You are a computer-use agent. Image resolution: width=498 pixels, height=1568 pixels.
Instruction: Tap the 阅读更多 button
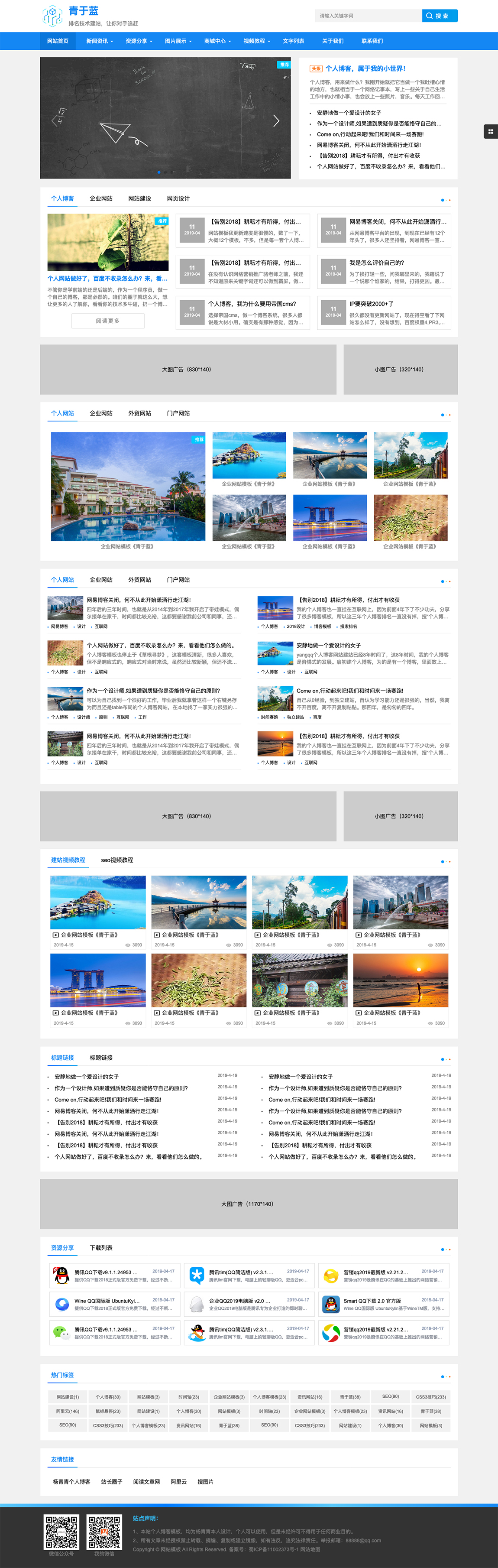[108, 321]
